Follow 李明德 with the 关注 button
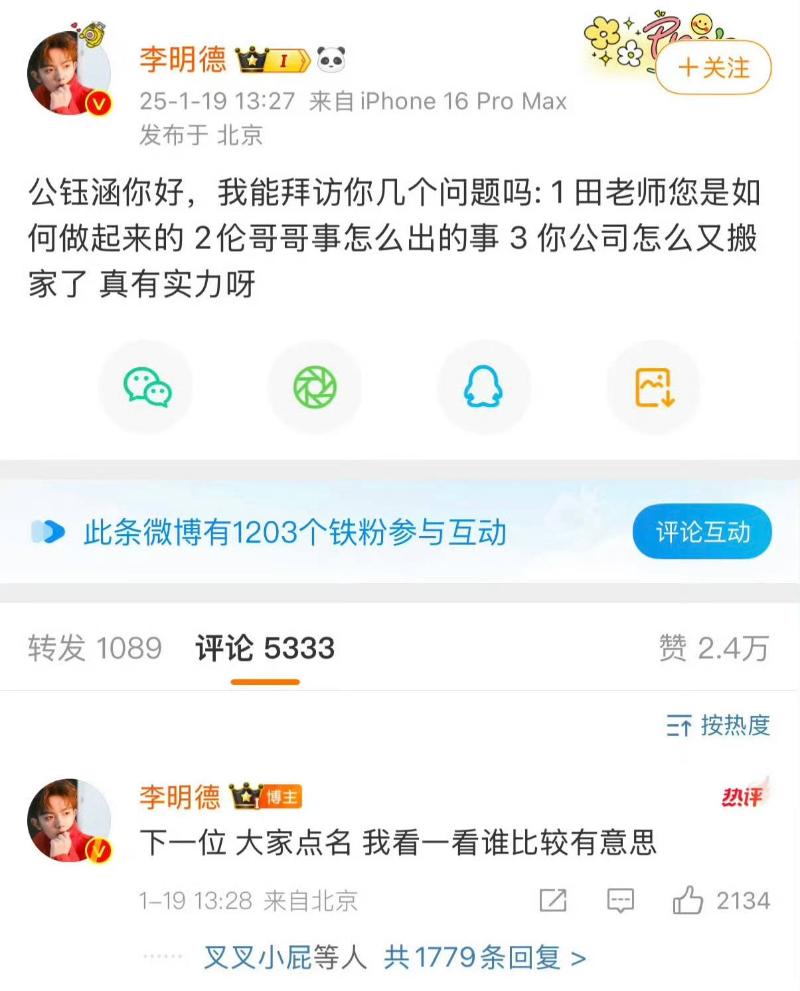The width and height of the screenshot is (800, 991). (713, 68)
